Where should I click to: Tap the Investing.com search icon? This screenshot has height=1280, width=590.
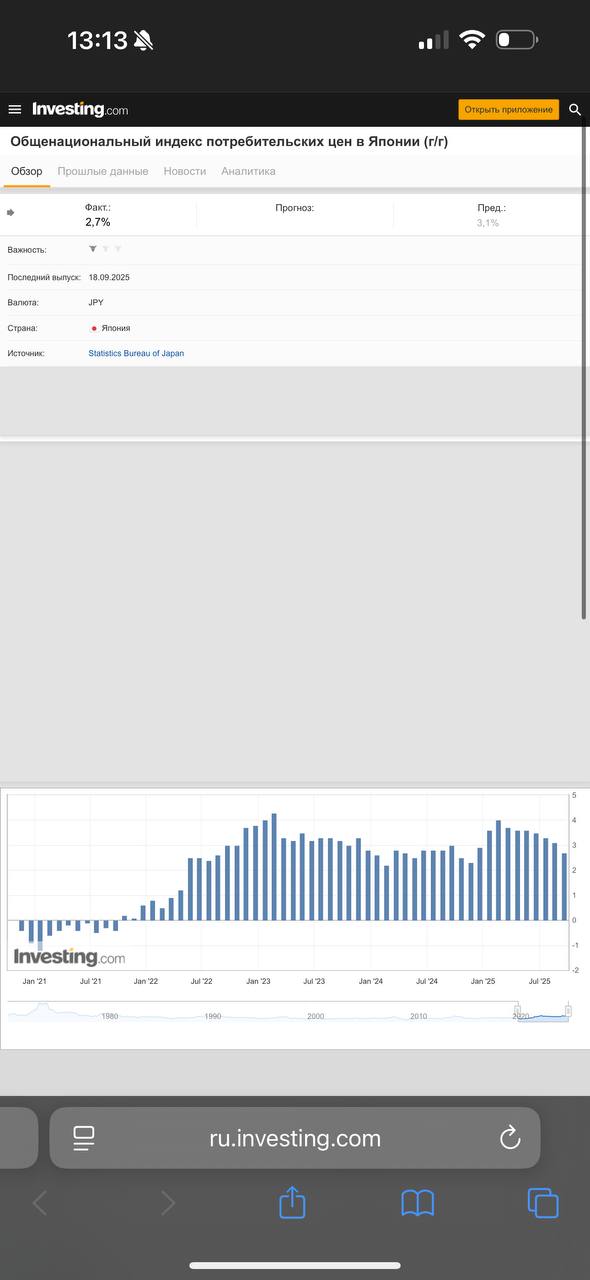(575, 109)
